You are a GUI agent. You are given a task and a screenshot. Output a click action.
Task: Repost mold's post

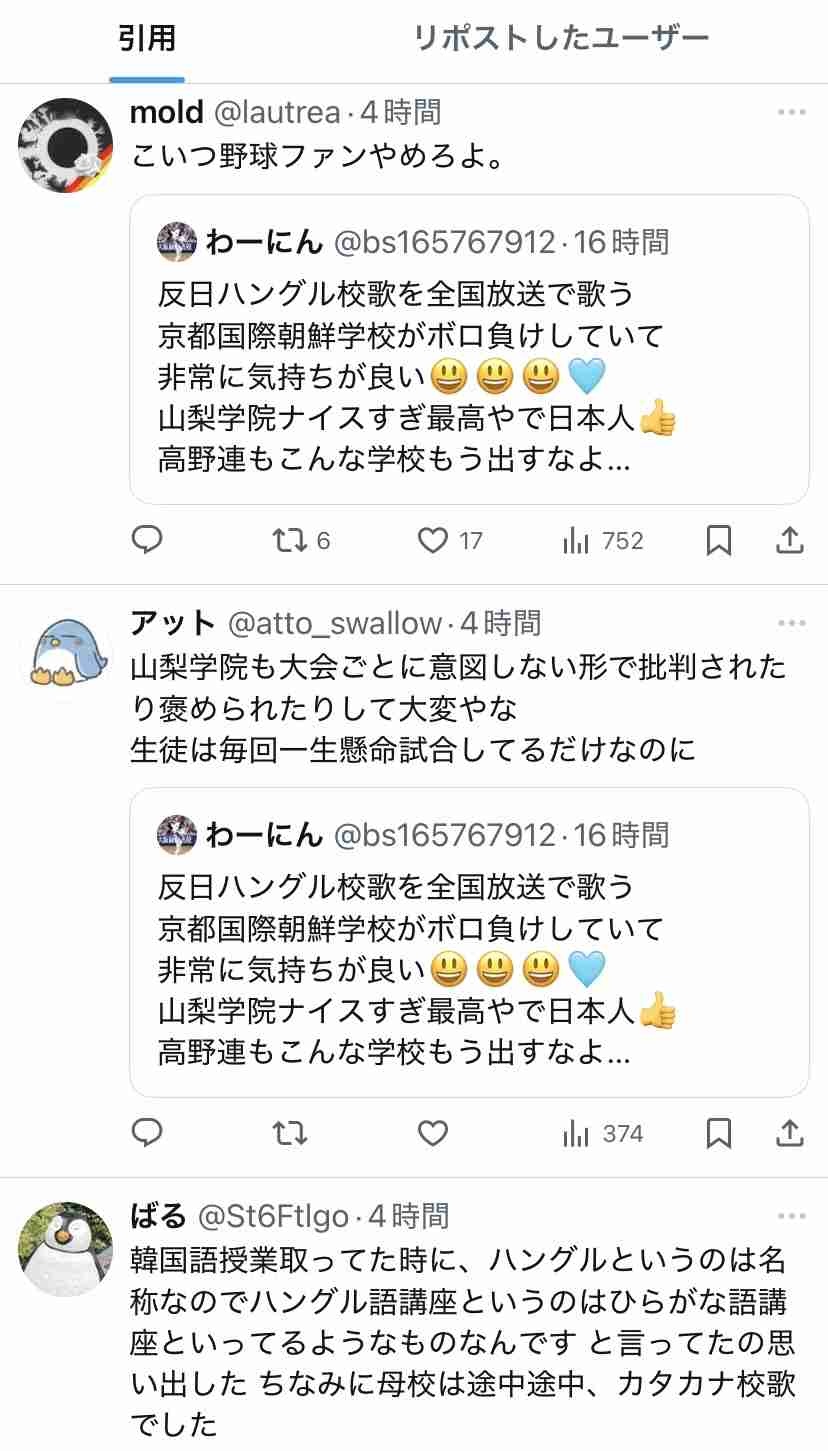(290, 541)
